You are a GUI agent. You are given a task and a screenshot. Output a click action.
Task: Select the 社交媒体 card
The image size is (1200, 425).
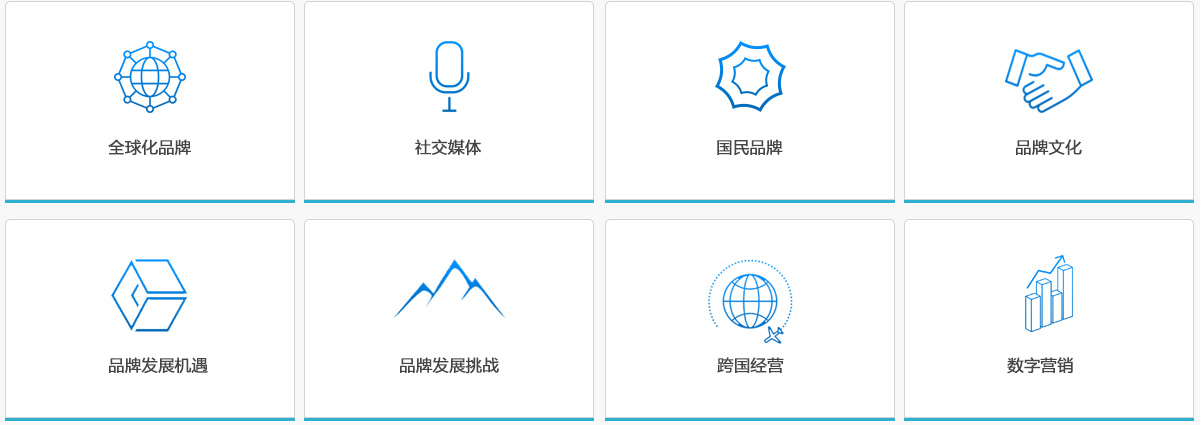[x=449, y=102]
